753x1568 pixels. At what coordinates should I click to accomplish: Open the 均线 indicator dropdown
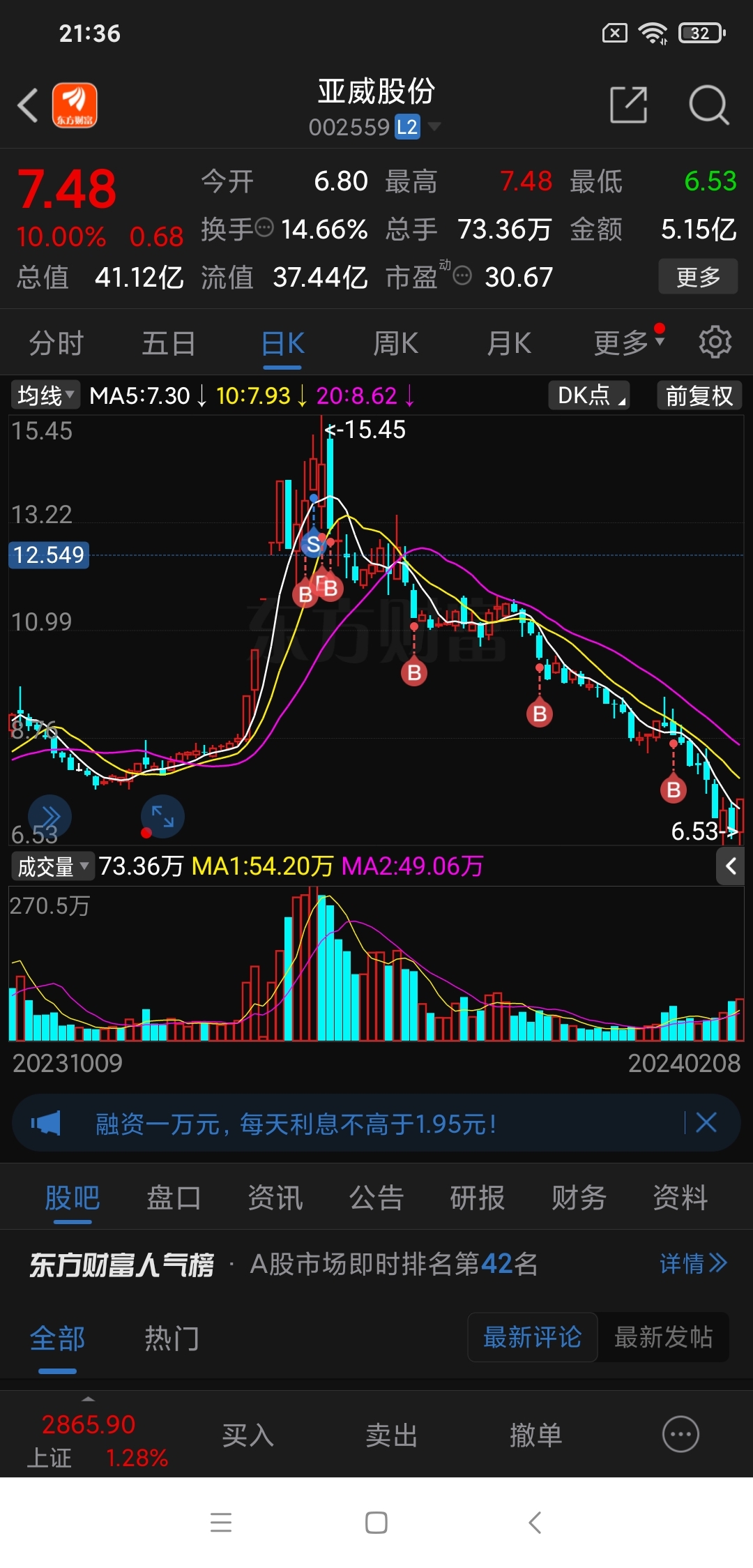pyautogui.click(x=45, y=395)
